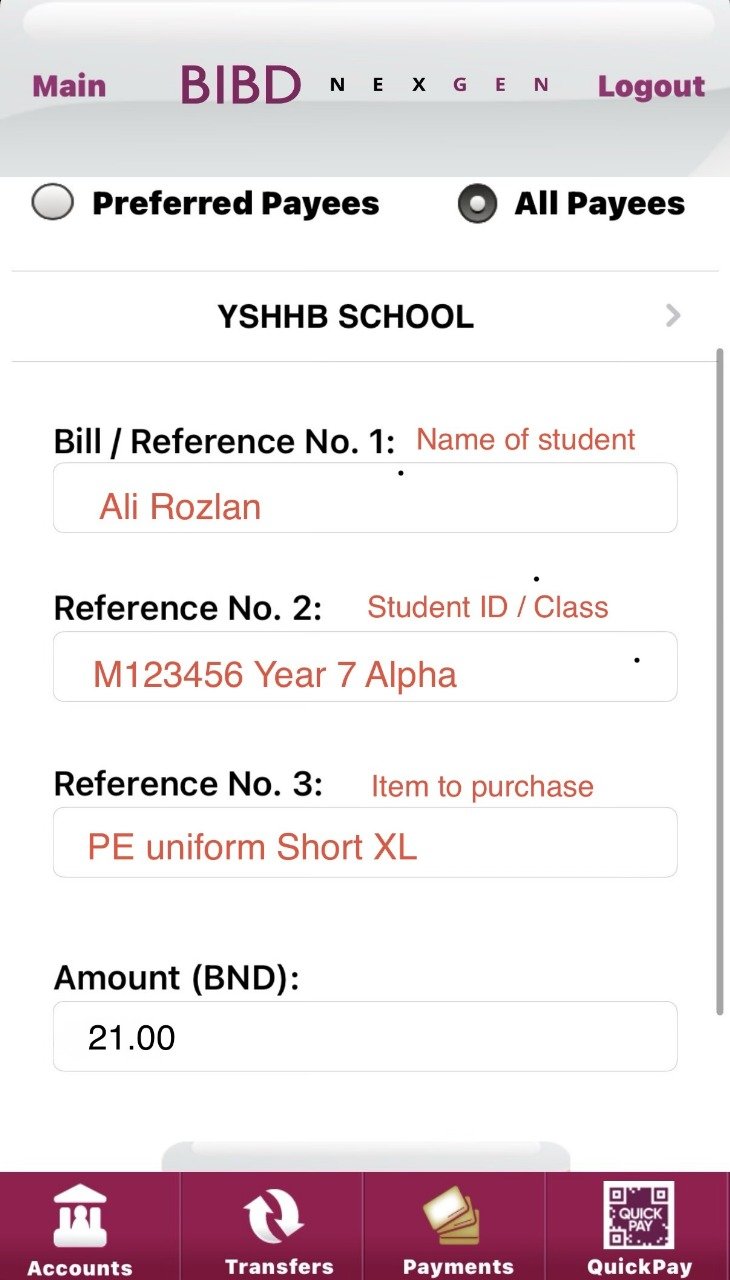This screenshot has height=1280, width=730.
Task: Edit the Reference No. 2 field
Action: pos(365,667)
